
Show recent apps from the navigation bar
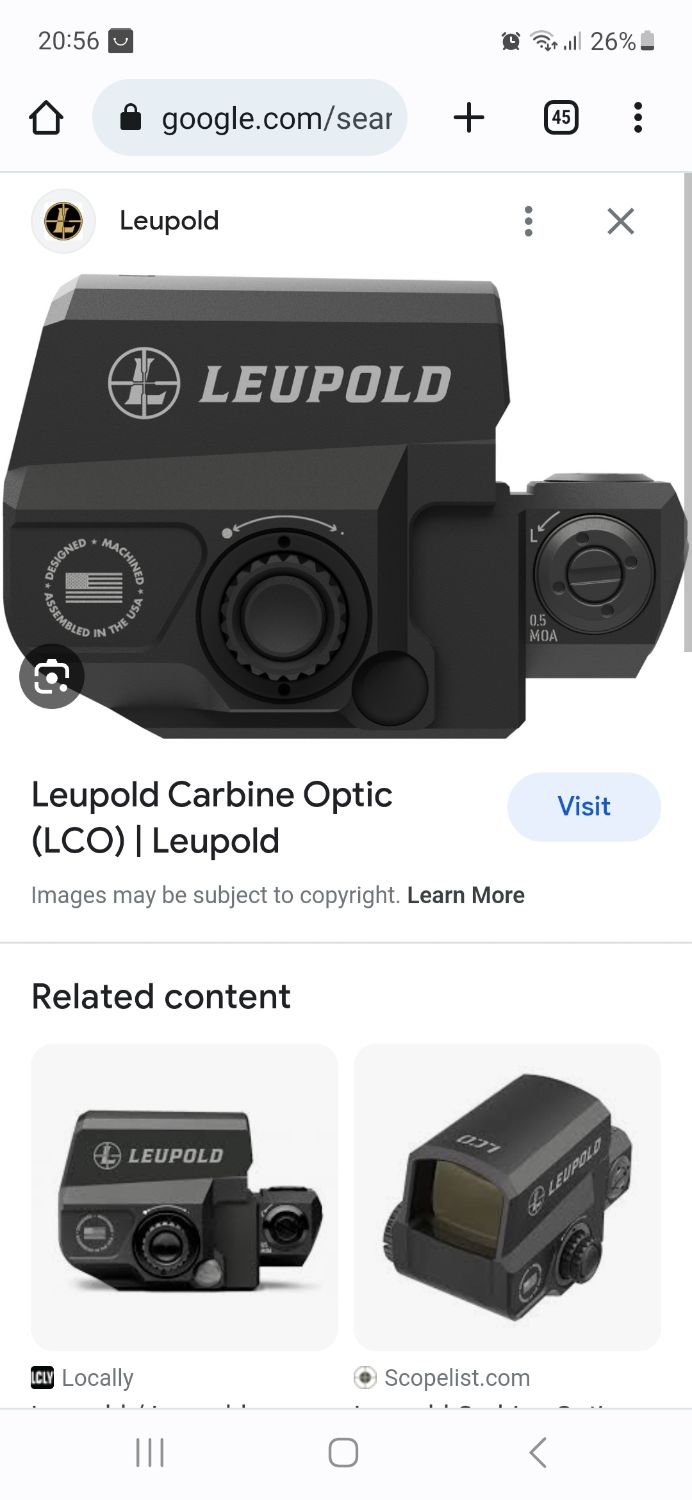tap(150, 1453)
